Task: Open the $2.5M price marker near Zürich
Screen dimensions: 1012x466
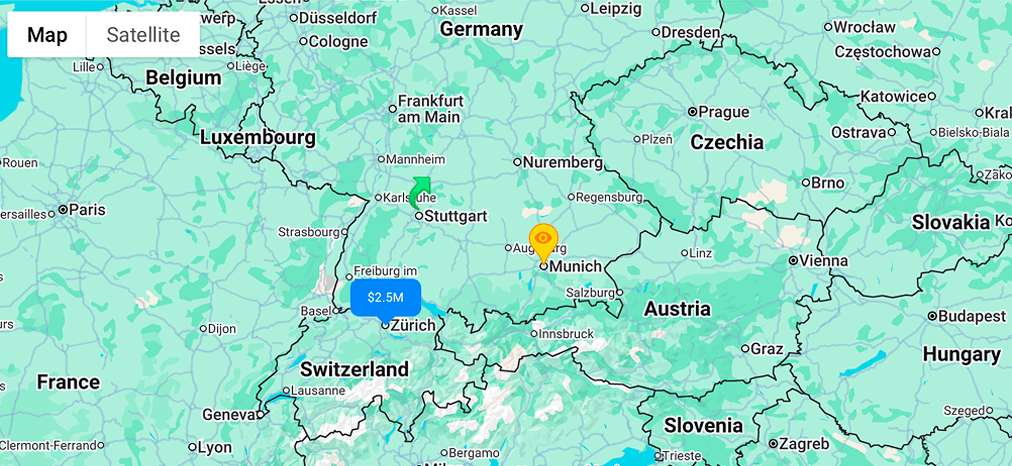Action: point(385,297)
